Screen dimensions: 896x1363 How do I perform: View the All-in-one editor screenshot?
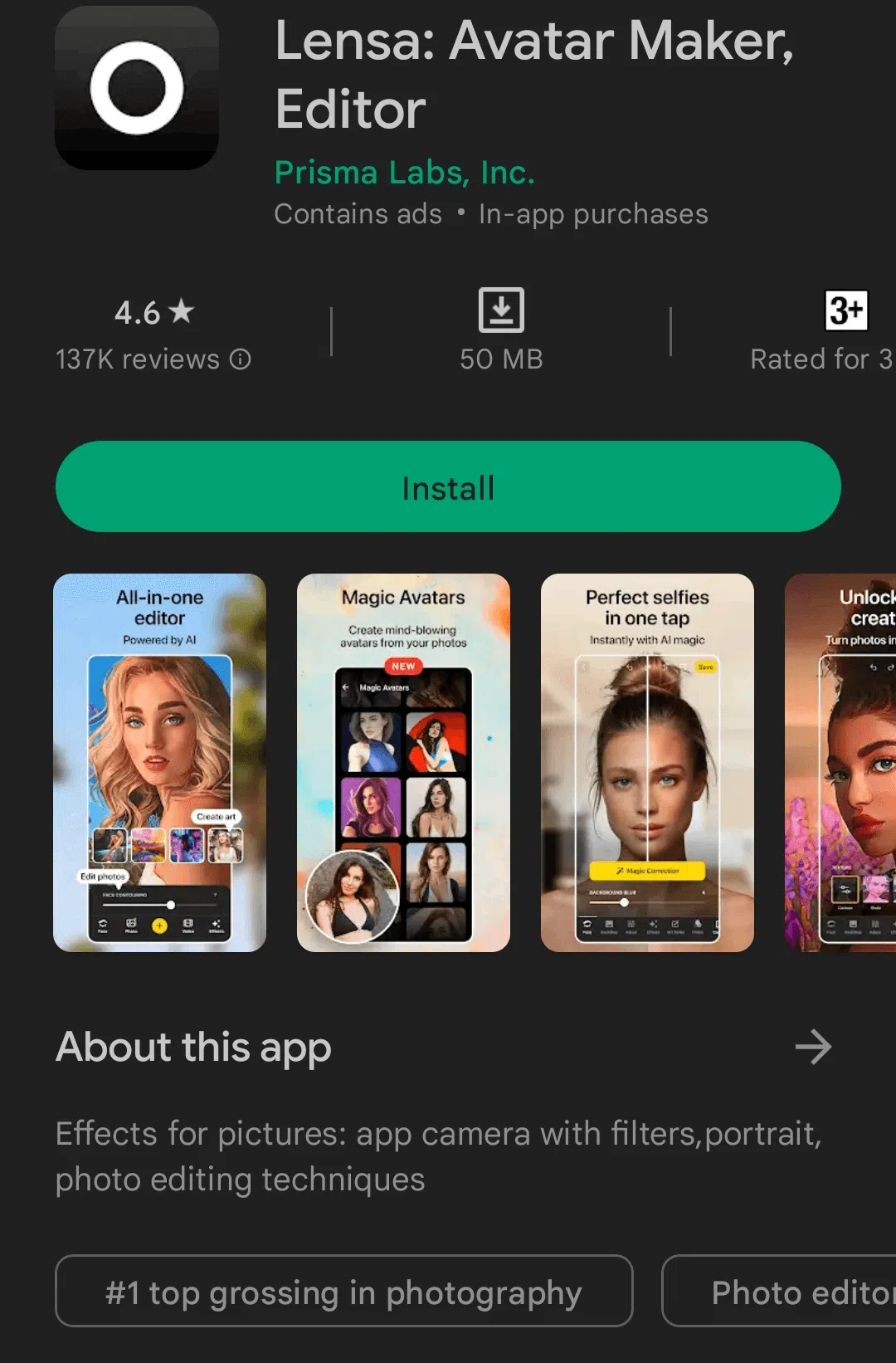[160, 762]
